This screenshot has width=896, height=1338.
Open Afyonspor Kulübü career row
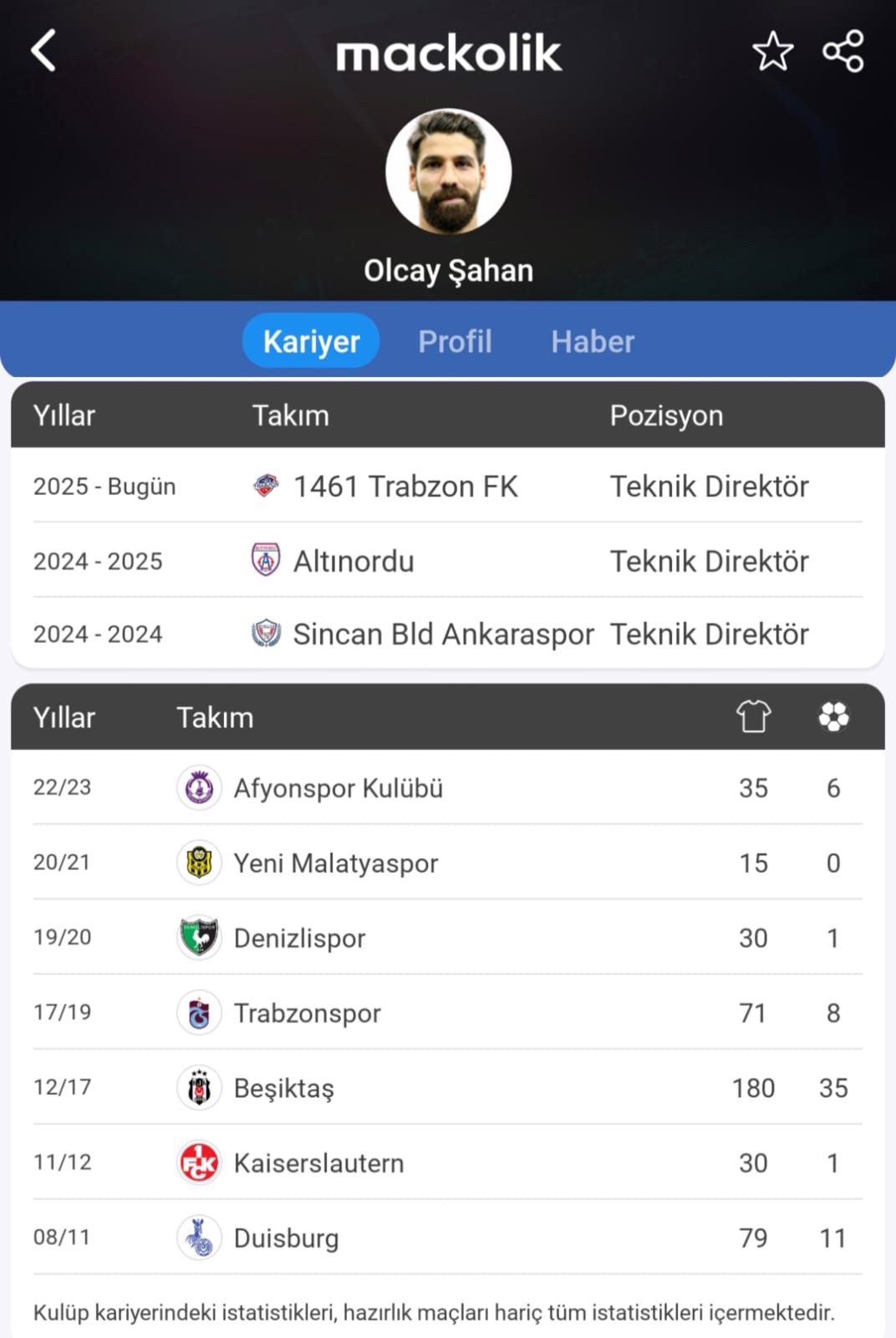point(339,788)
